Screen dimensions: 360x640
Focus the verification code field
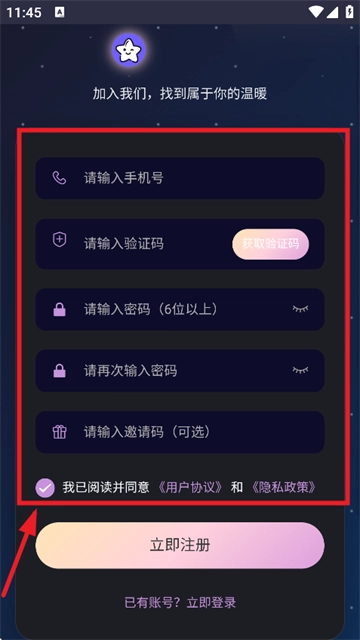coord(131,244)
